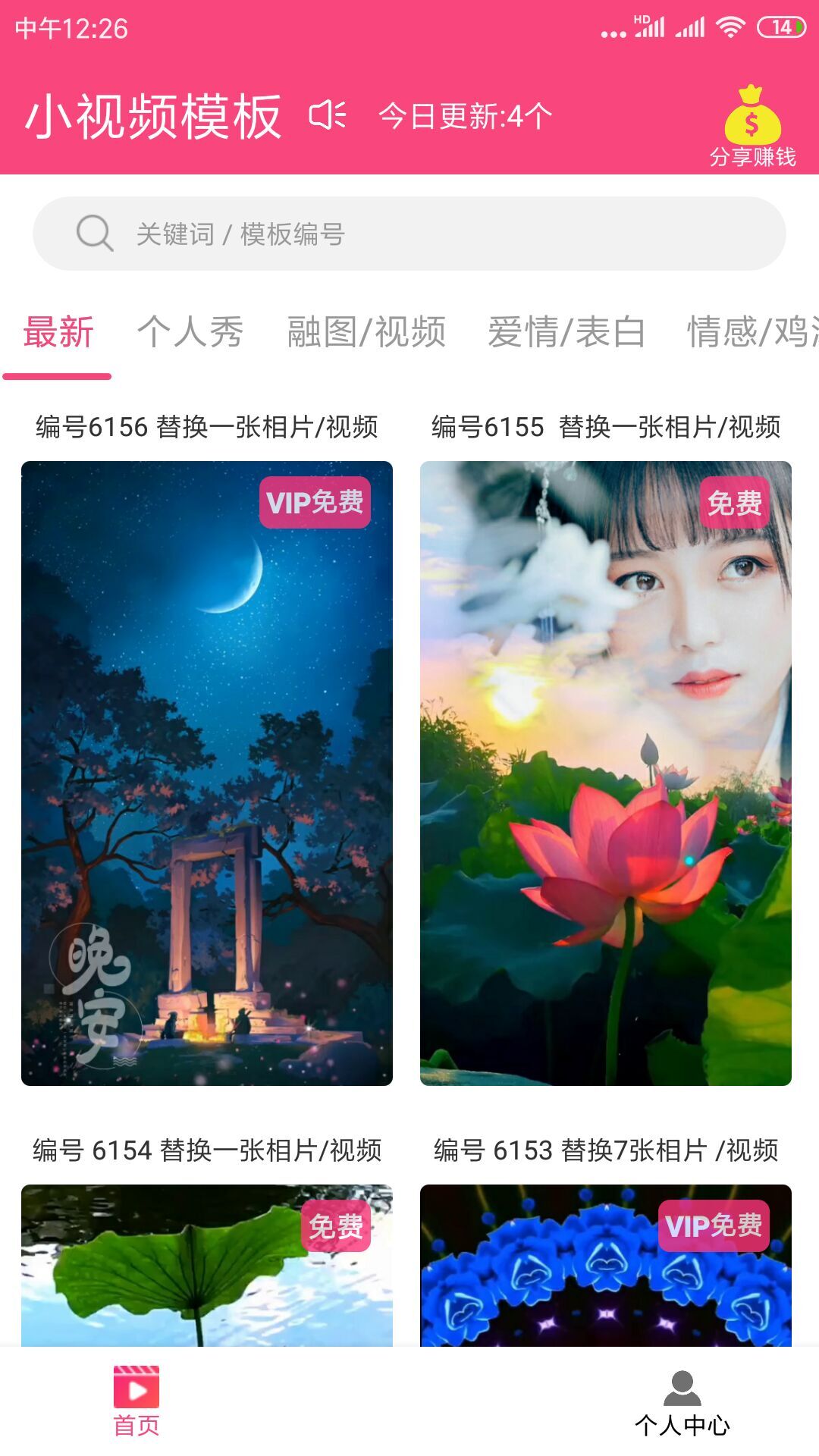Open 个人中心 in bottom navigation

[682, 1403]
